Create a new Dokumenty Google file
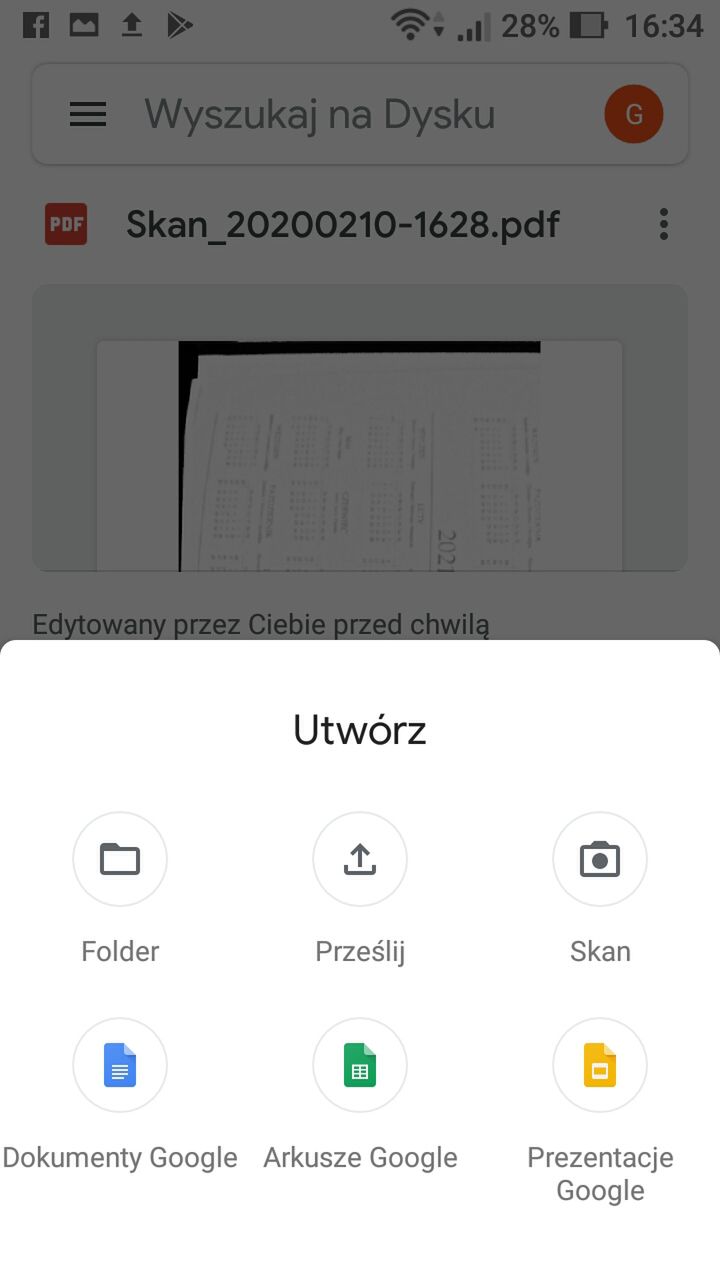The image size is (720, 1280). [120, 1065]
